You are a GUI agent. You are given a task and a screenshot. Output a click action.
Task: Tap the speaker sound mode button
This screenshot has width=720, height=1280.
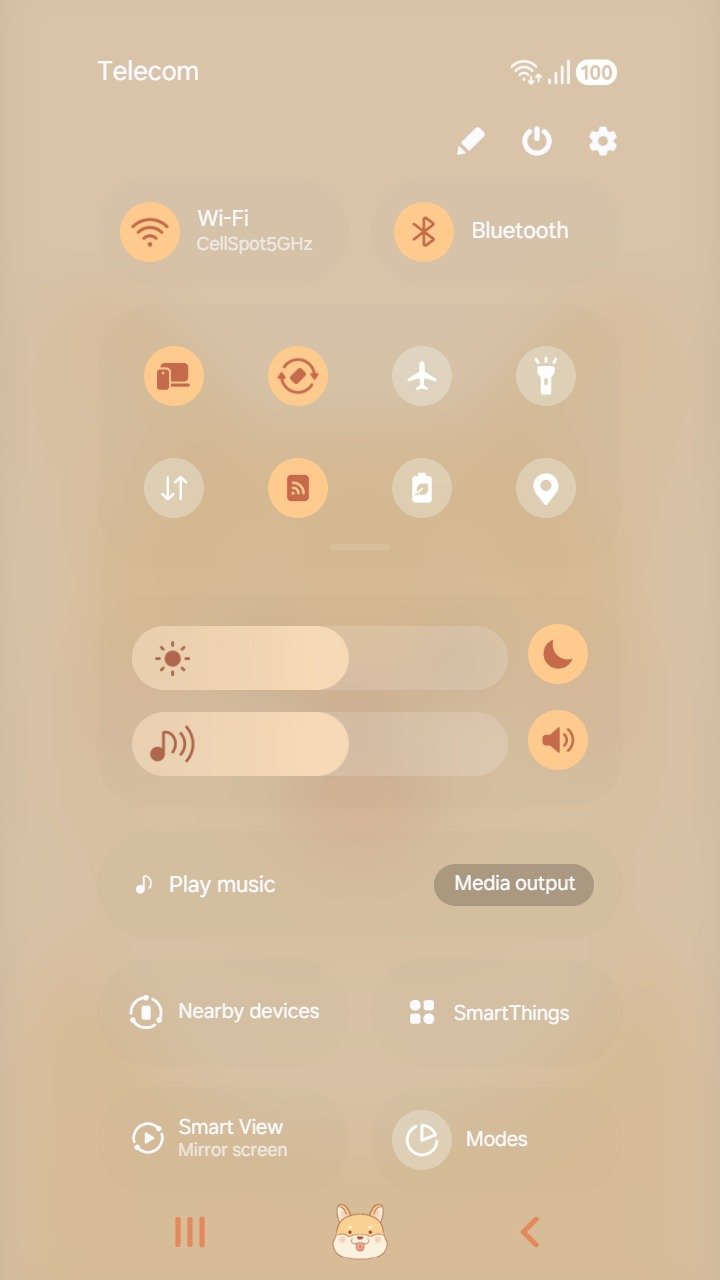click(x=558, y=740)
